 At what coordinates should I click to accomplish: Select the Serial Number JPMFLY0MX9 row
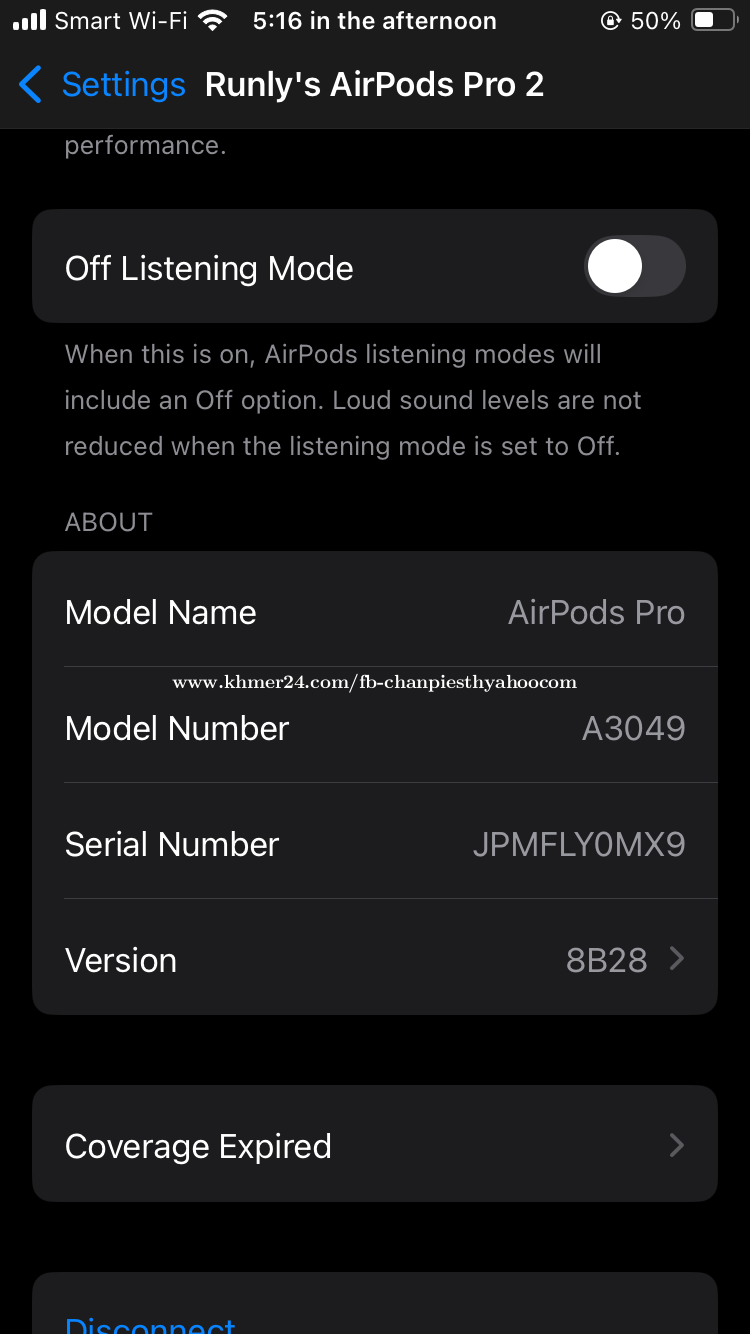click(x=375, y=843)
